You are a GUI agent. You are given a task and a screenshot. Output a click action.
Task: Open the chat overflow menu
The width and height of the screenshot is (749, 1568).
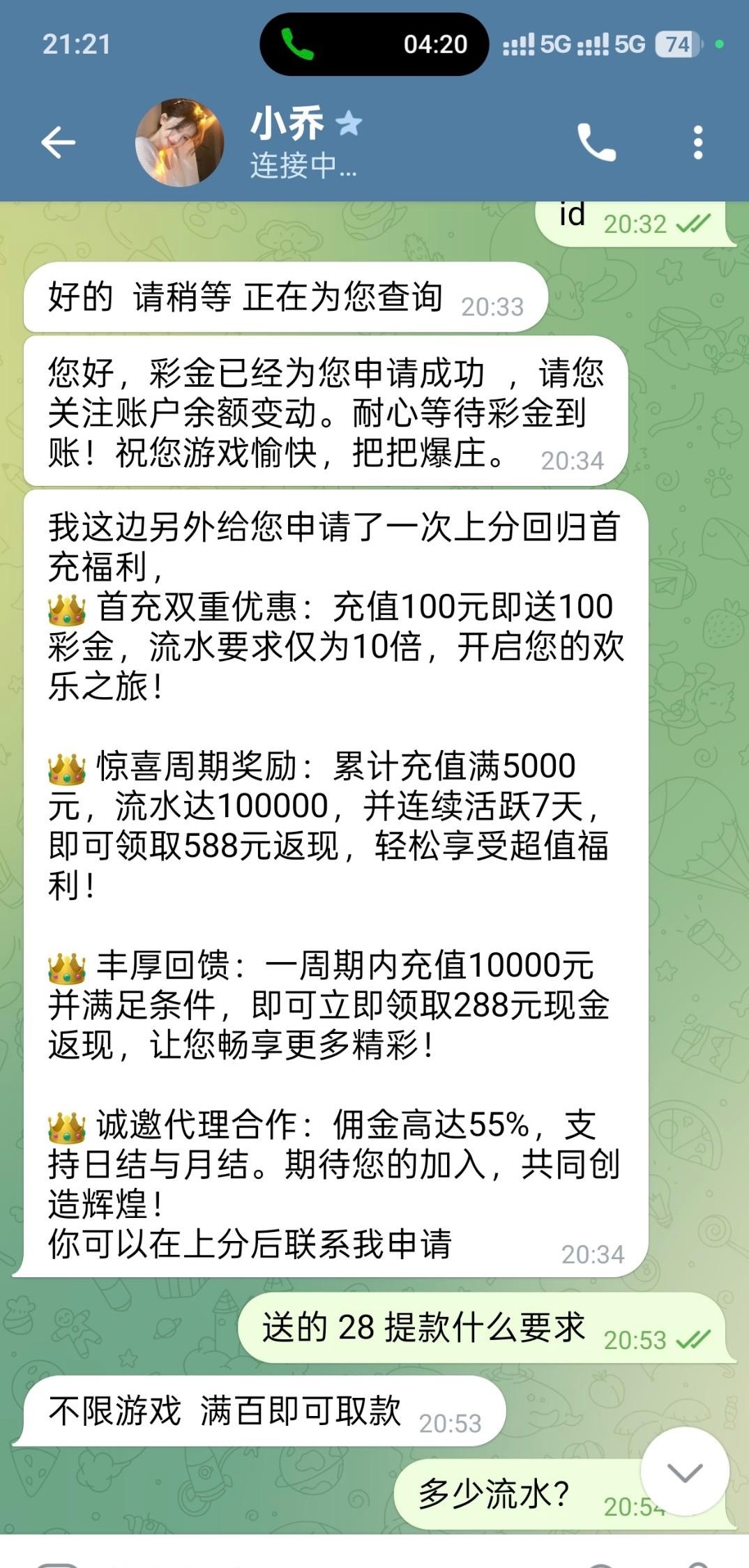[x=697, y=142]
